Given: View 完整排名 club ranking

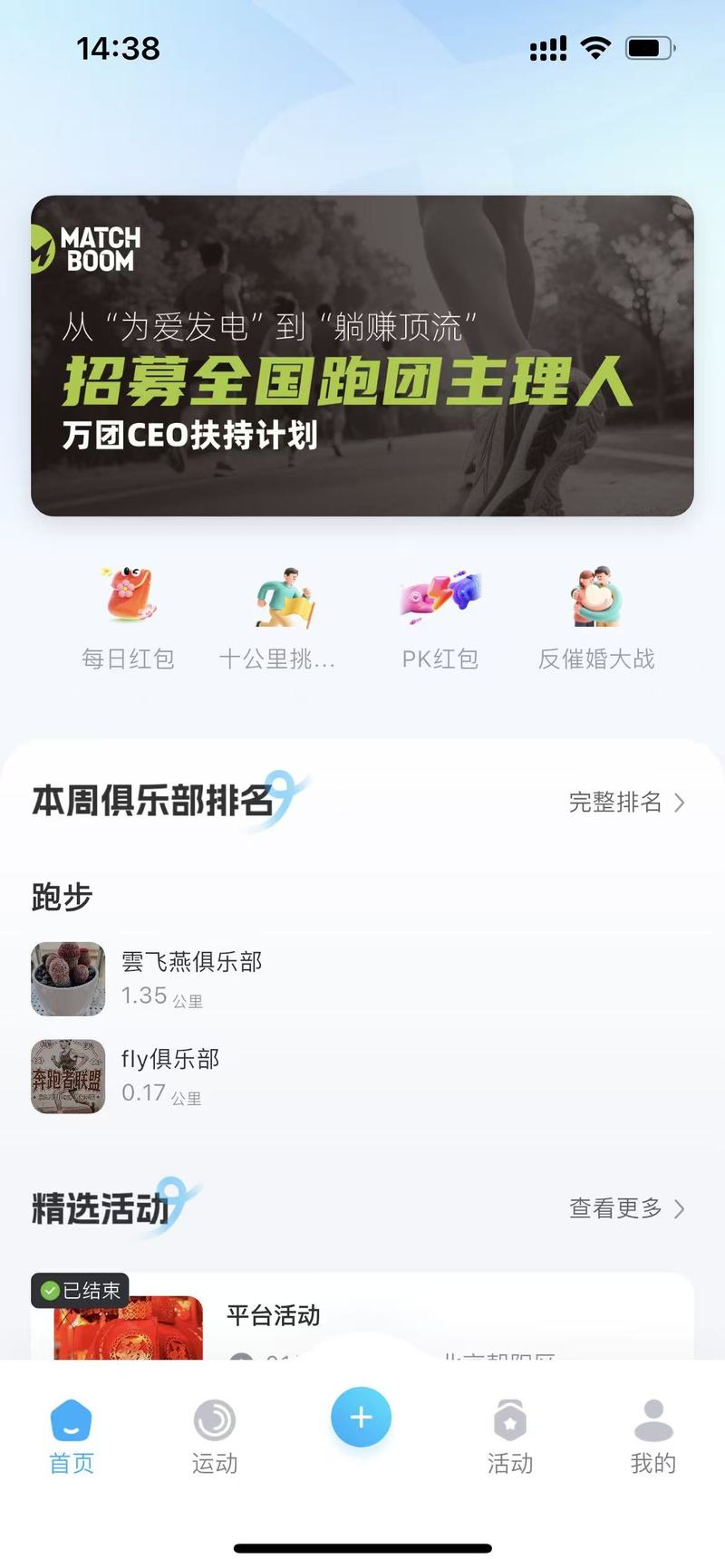Looking at the screenshot, I should (x=625, y=802).
